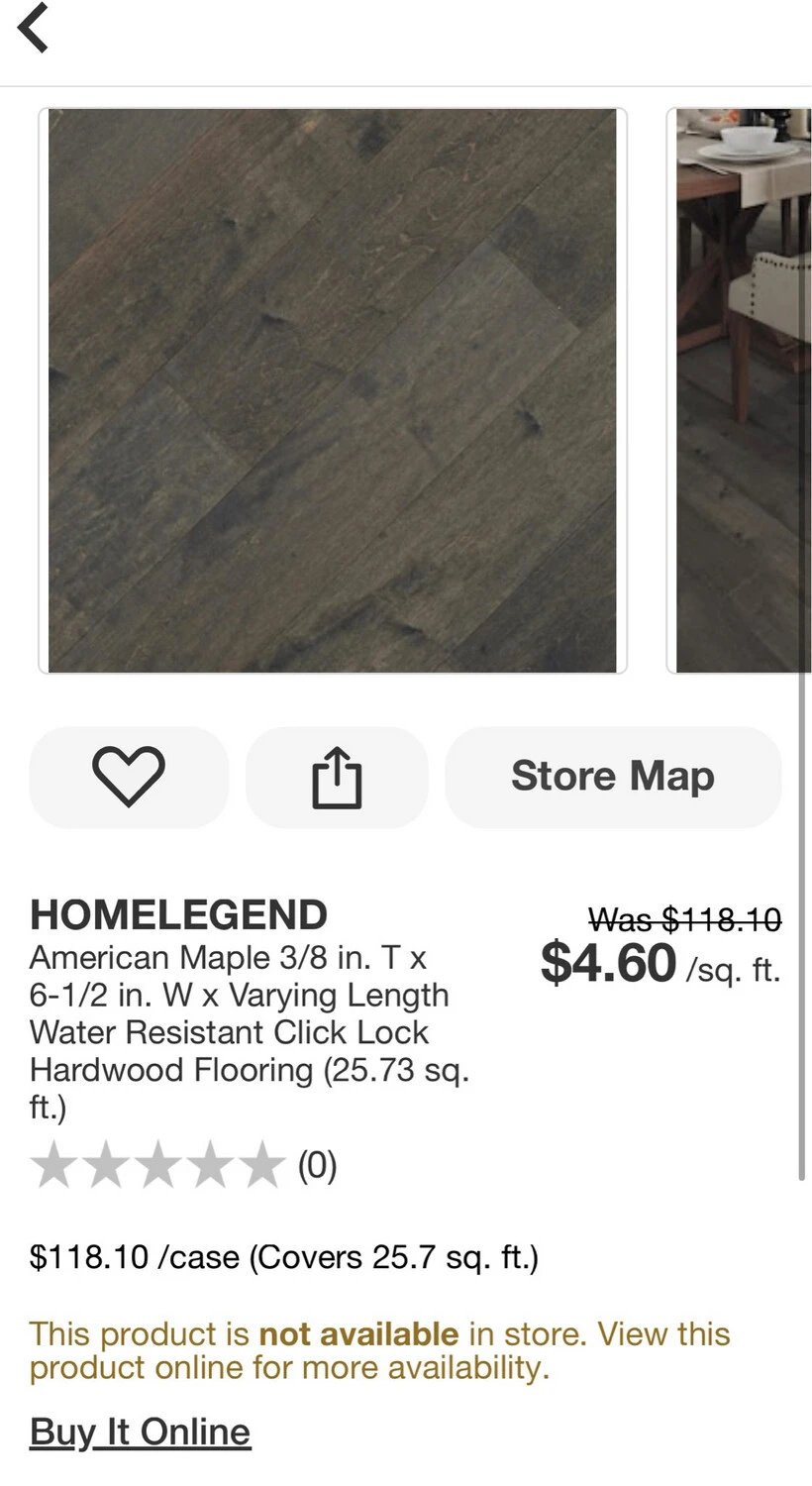The image size is (812, 1486).
Task: Select the second product image showing dining room
Action: click(x=741, y=390)
